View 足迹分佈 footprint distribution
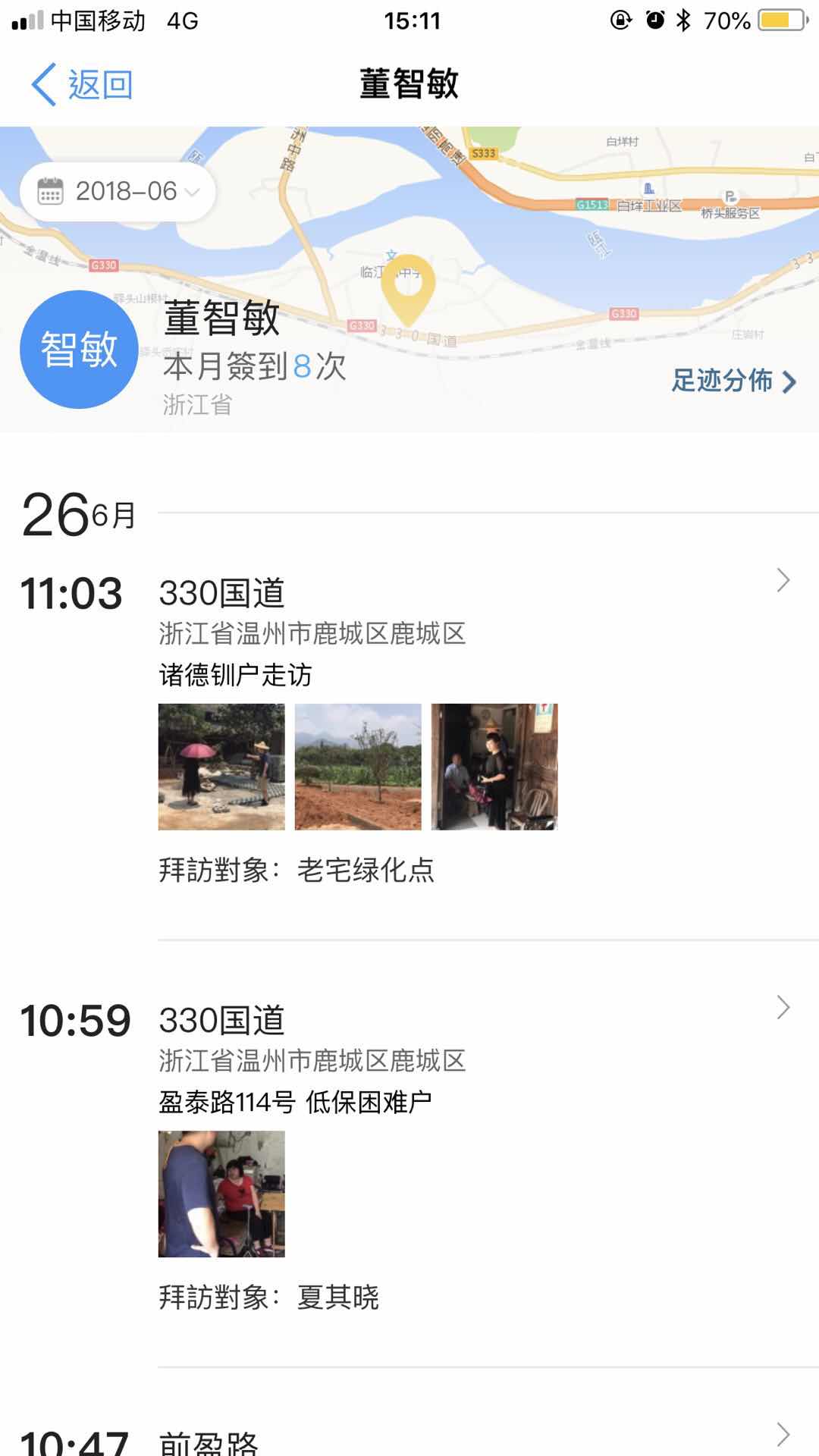Screen dimensions: 819x1456 [733, 381]
